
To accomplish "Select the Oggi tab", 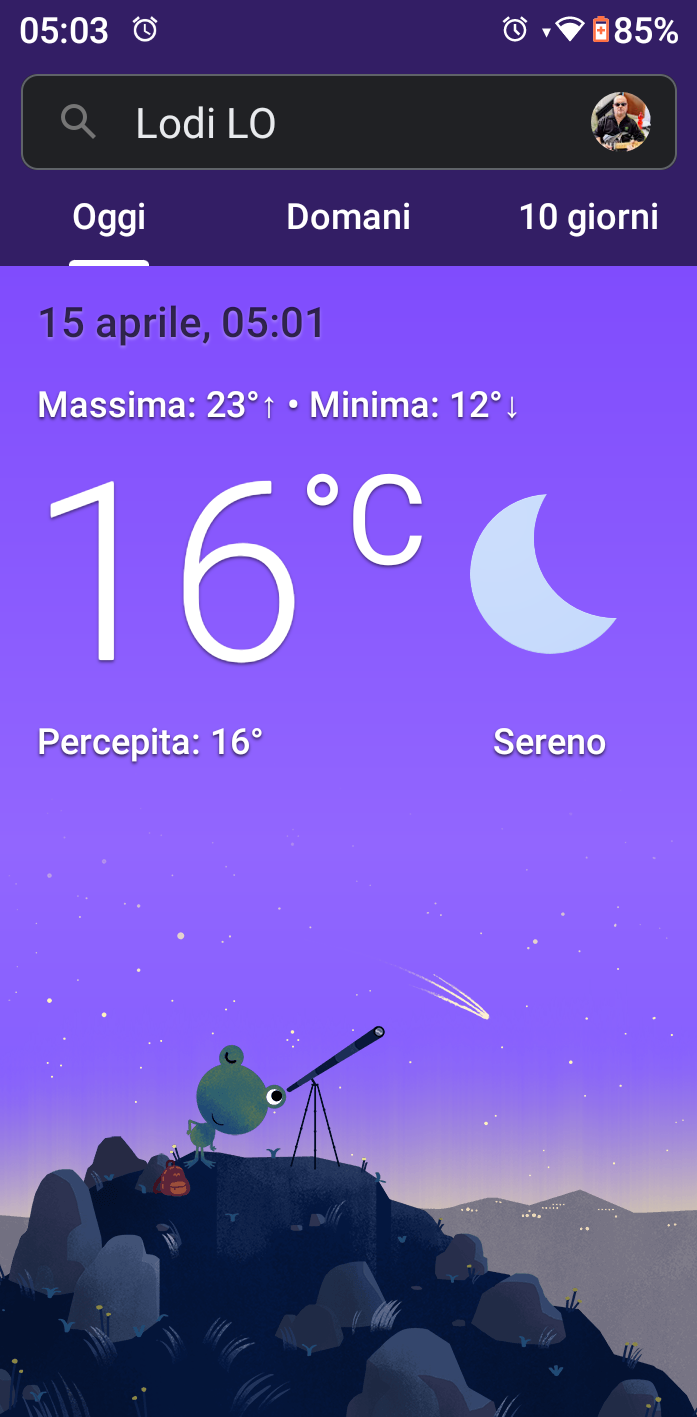I will pos(109,217).
